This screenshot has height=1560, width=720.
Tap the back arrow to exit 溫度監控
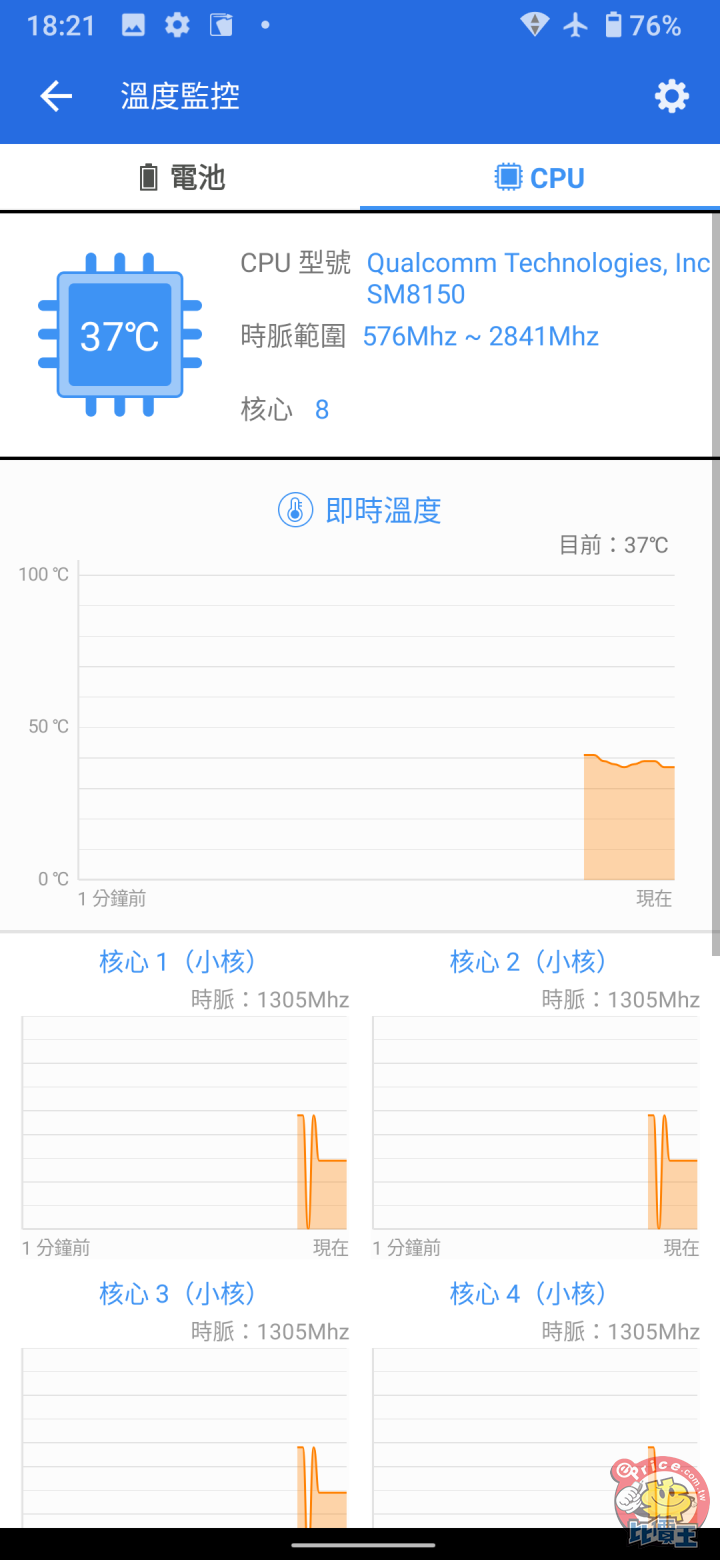55,96
